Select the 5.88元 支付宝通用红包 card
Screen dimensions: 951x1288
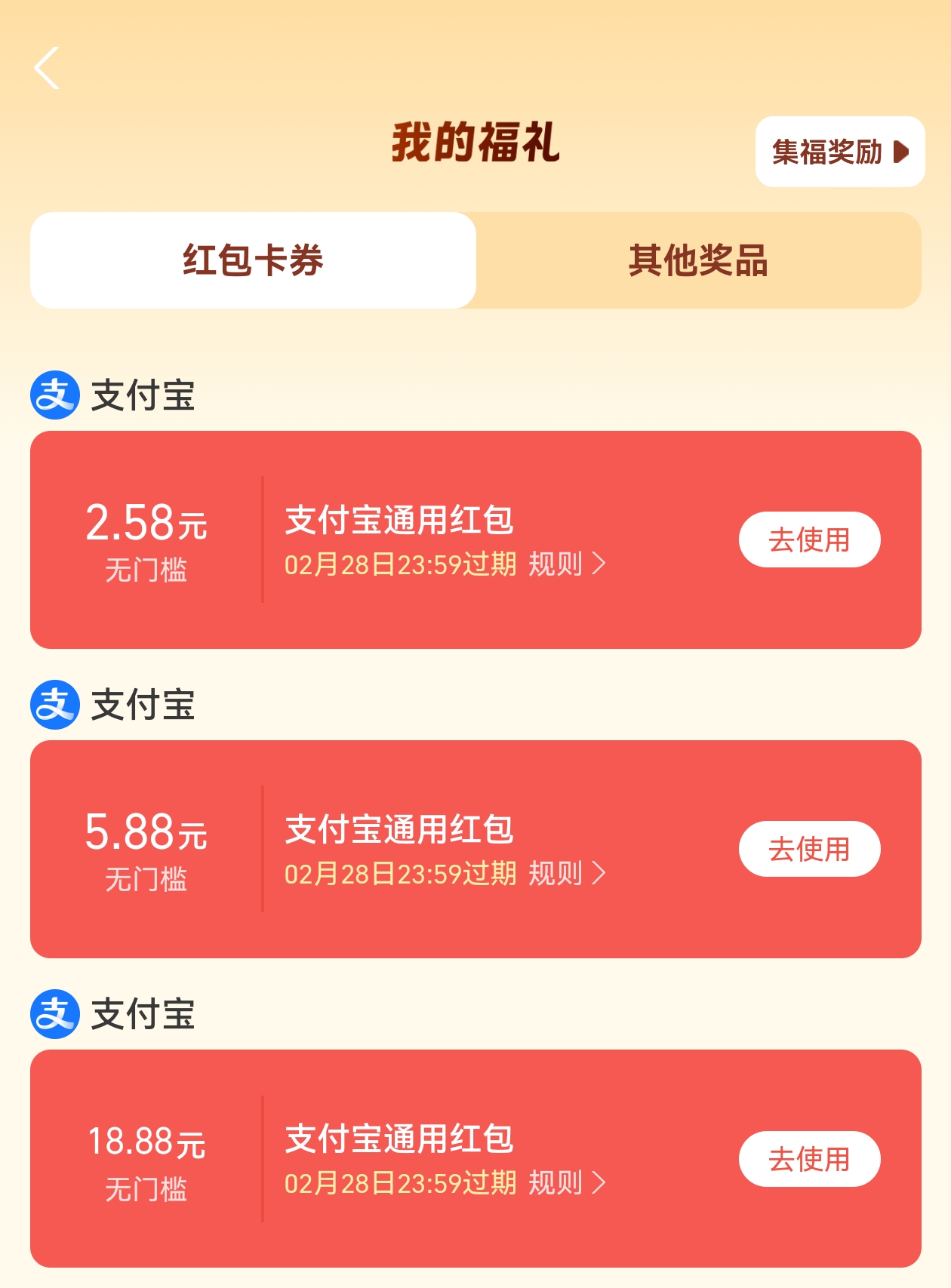[475, 849]
